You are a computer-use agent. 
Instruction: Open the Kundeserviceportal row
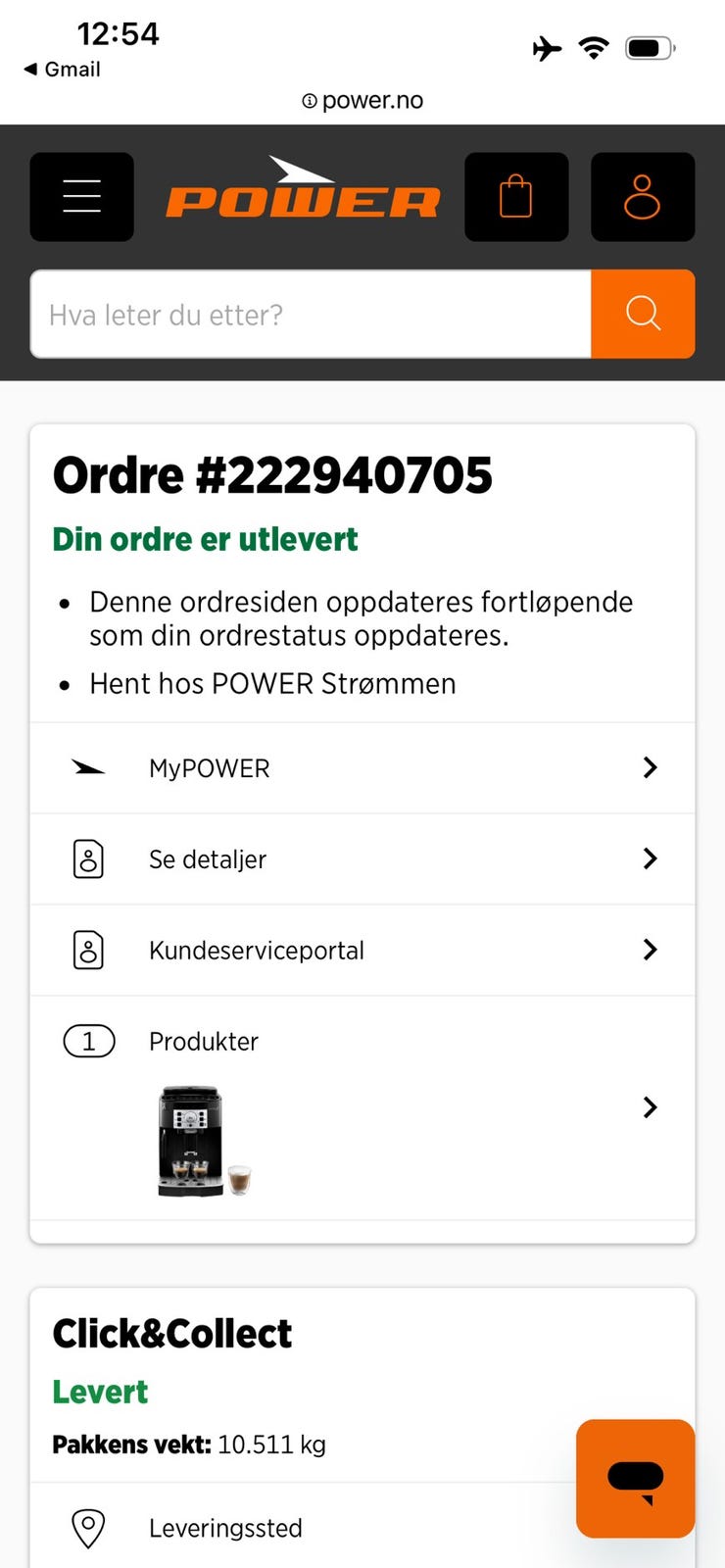coord(362,951)
